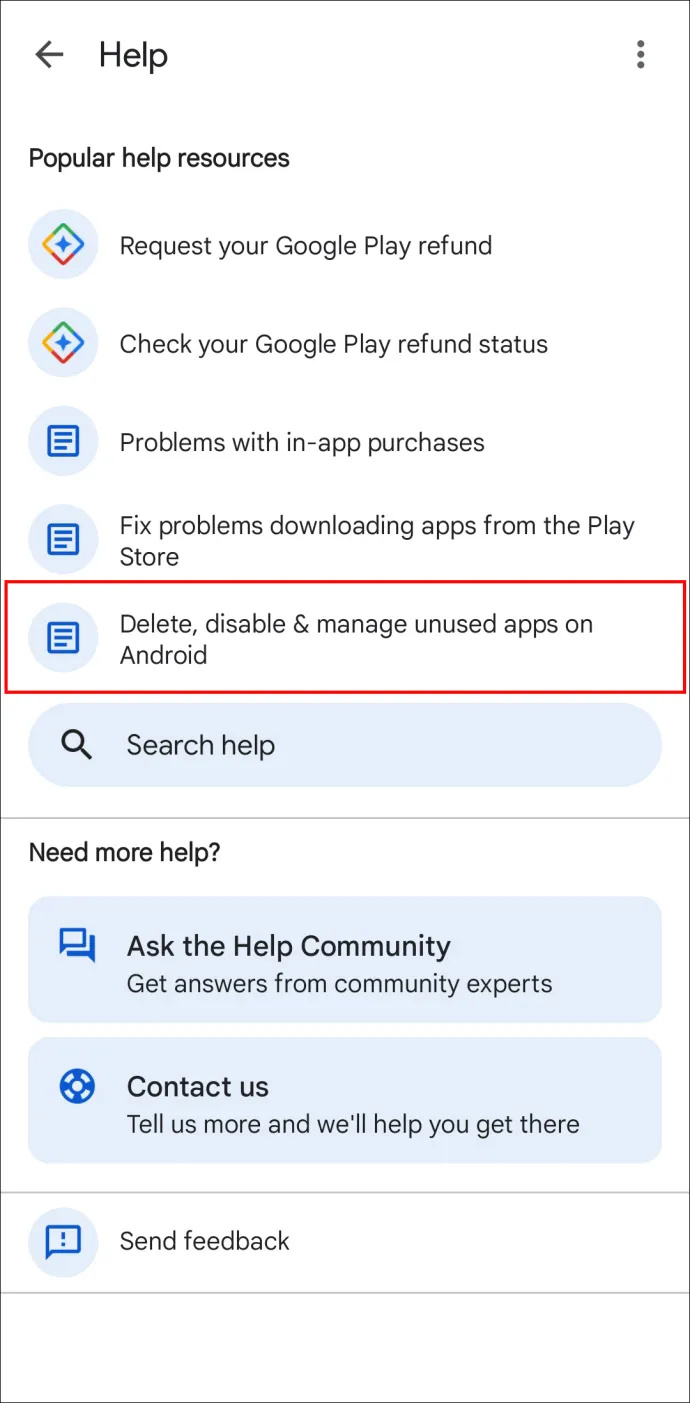The image size is (690, 1403).
Task: Open the three-dot overflow menu
Action: pyautogui.click(x=640, y=55)
